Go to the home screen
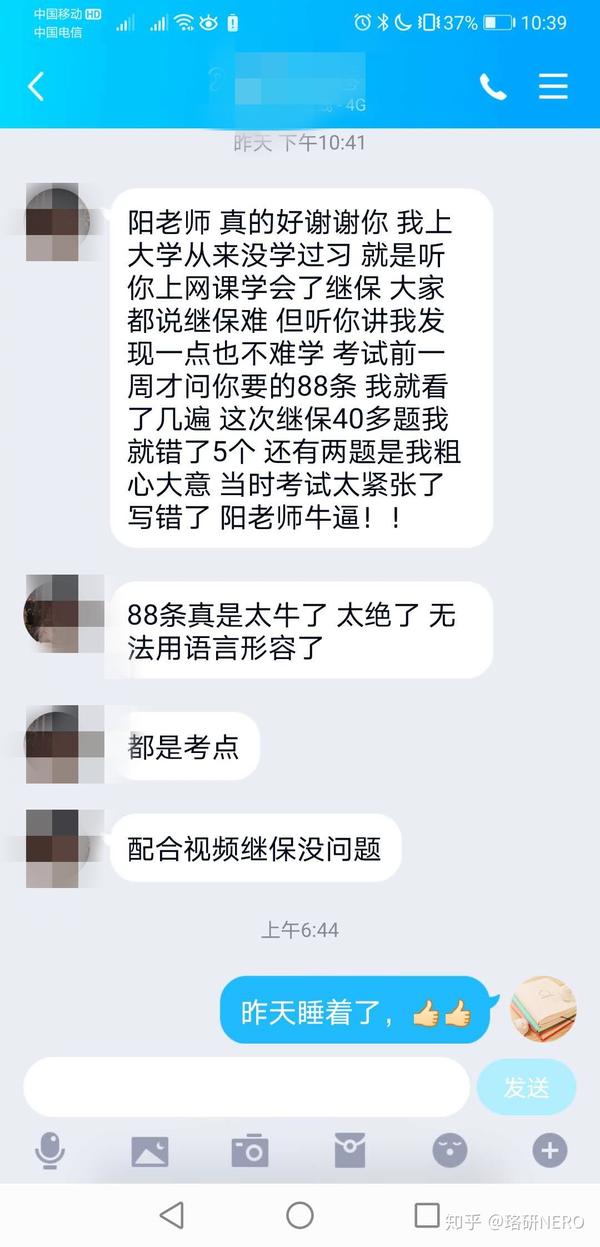 click(x=300, y=1215)
